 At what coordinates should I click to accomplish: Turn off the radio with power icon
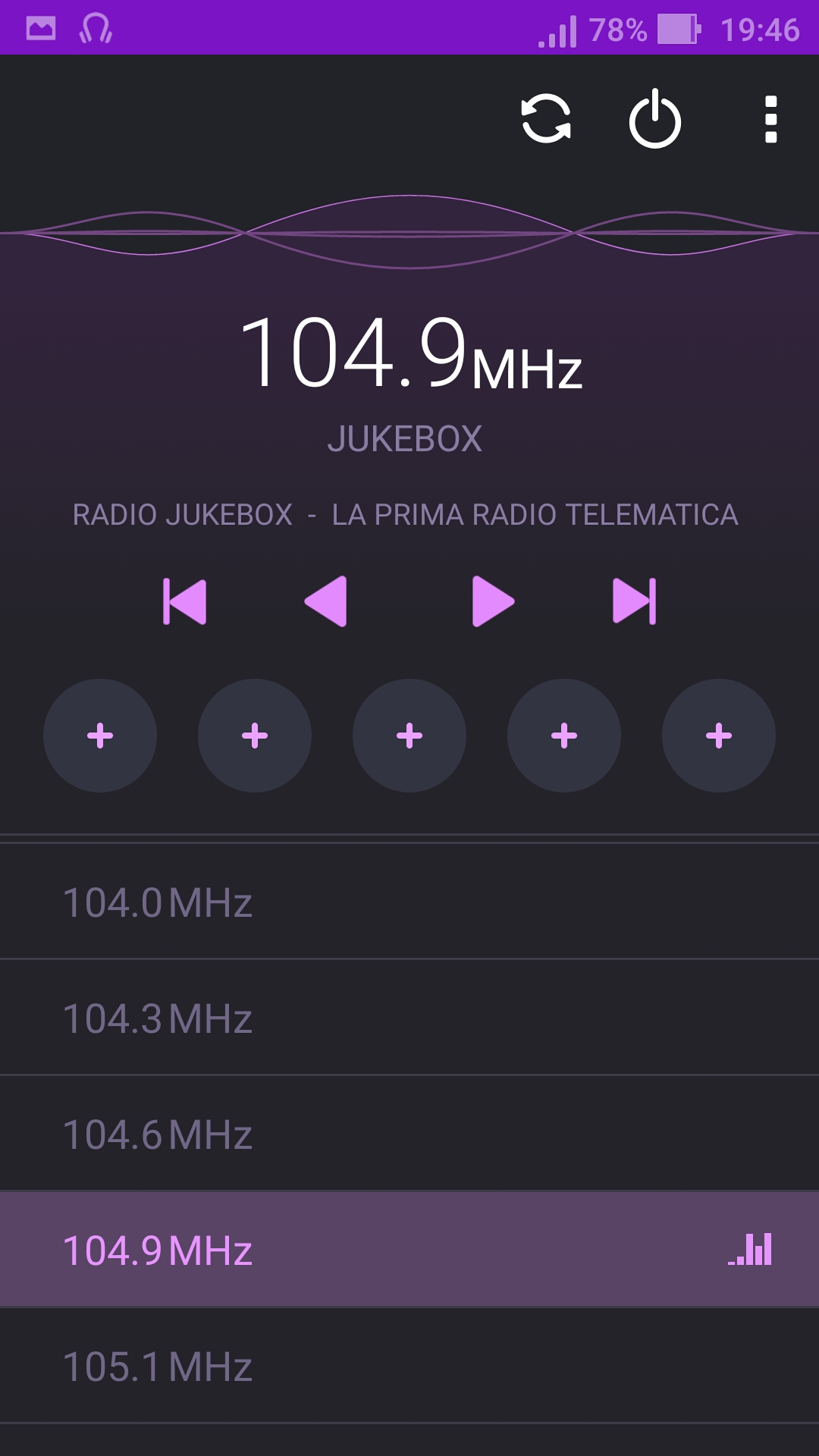tap(655, 119)
